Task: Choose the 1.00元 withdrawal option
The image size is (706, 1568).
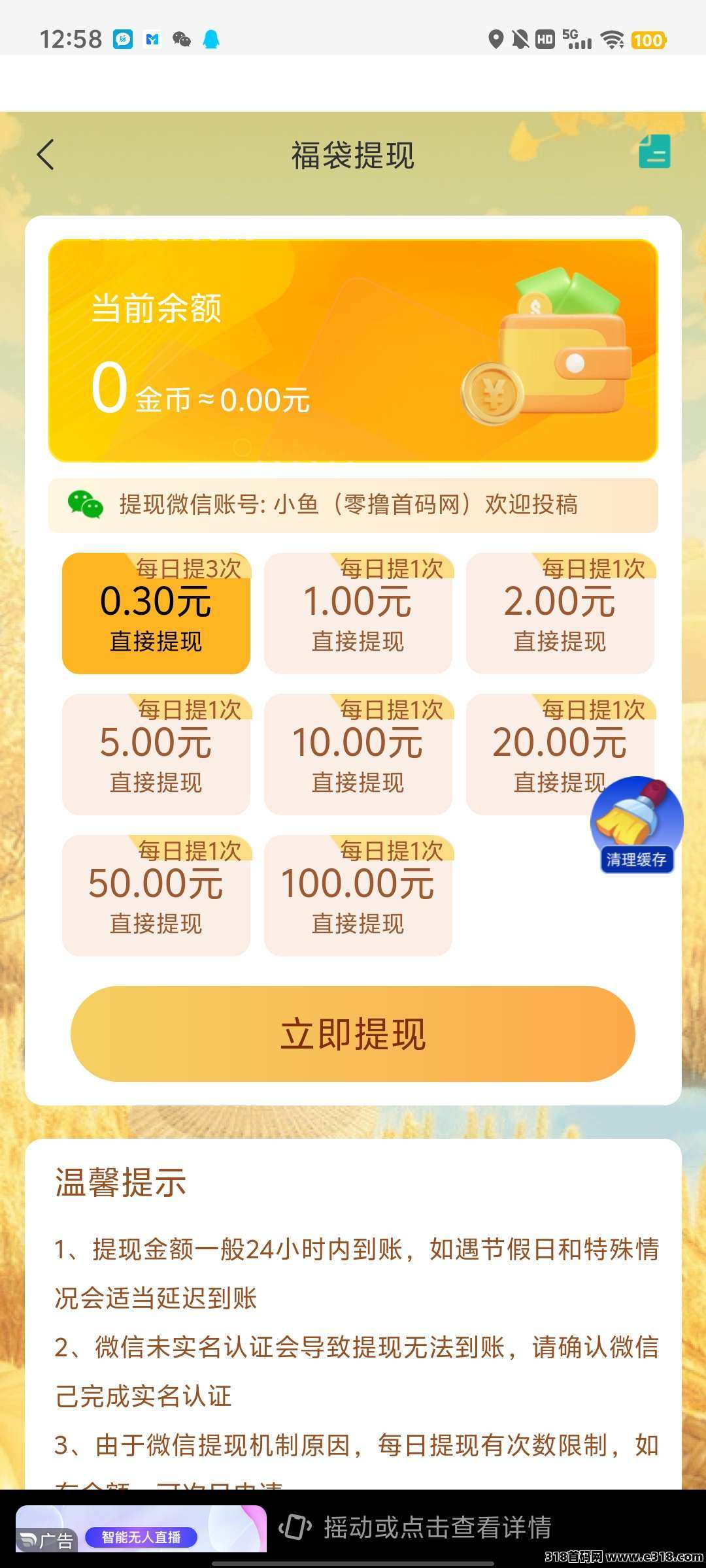Action: pos(358,613)
